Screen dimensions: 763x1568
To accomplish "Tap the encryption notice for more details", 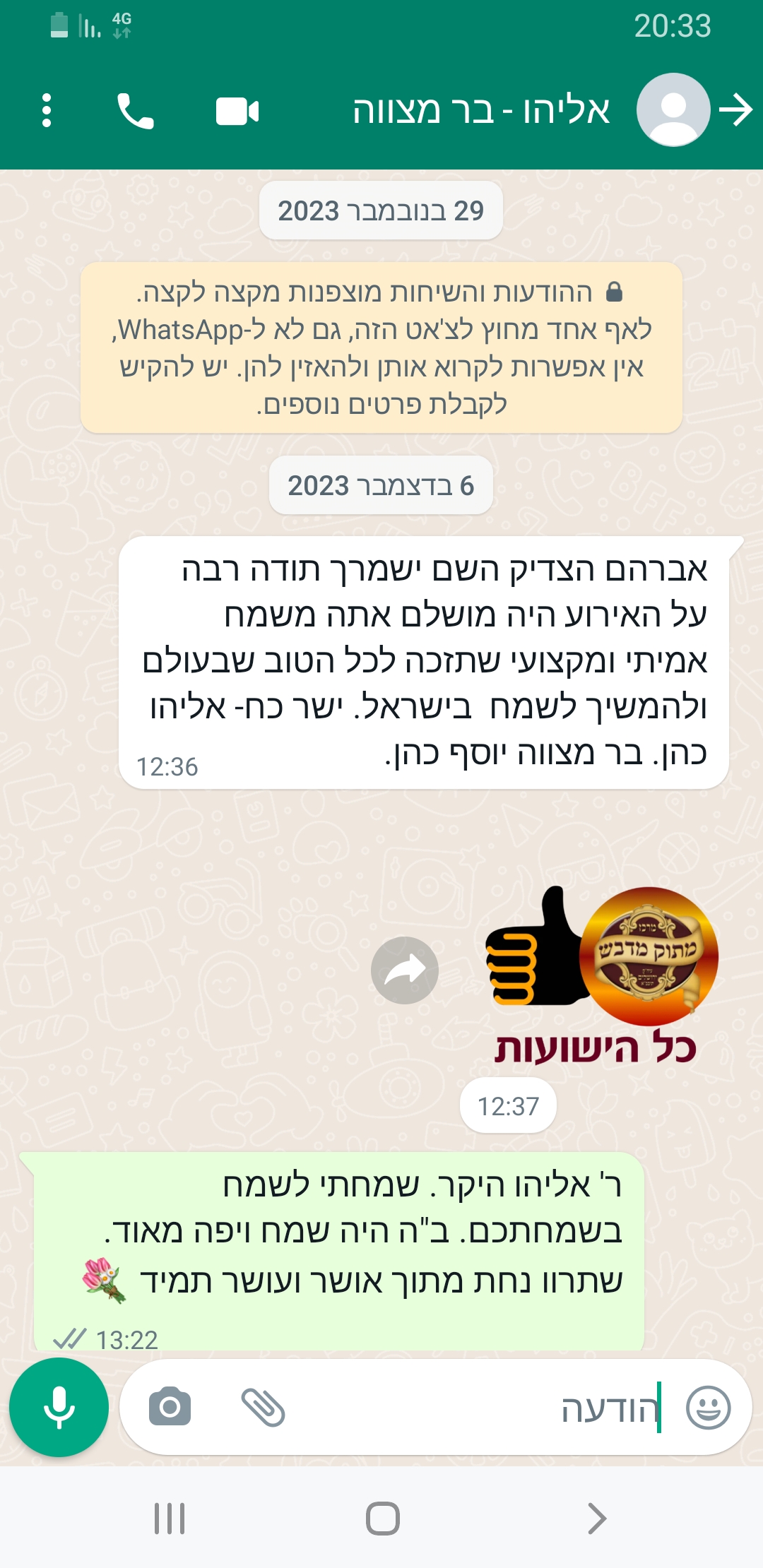I will point(381,348).
